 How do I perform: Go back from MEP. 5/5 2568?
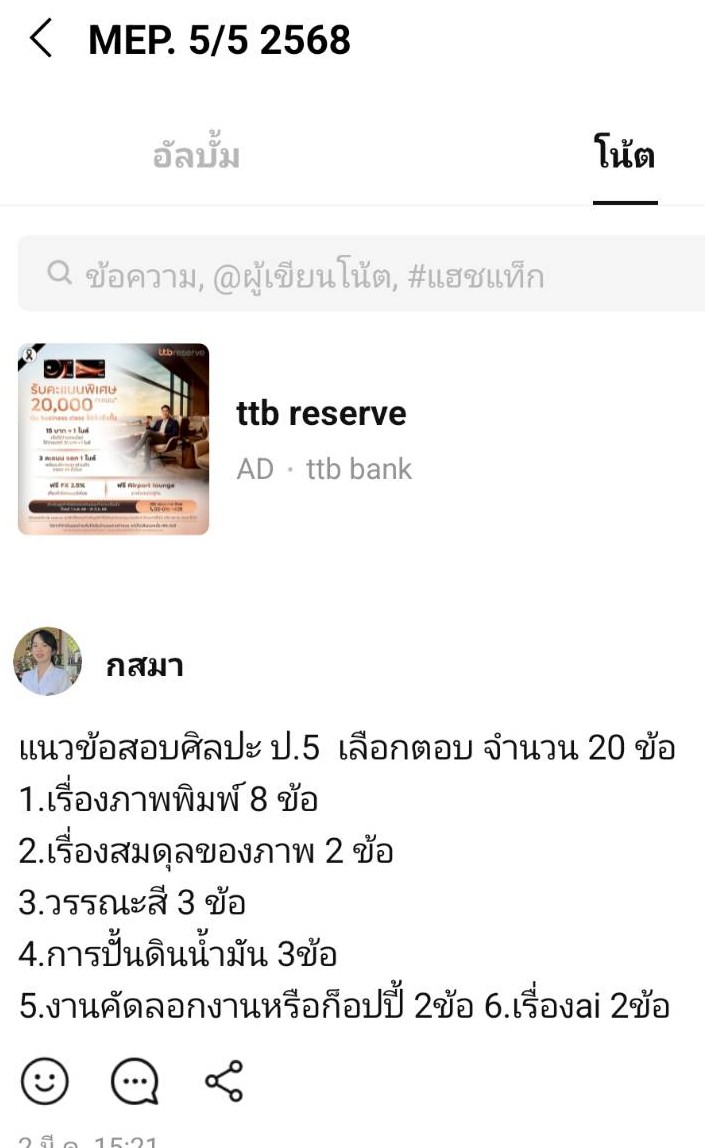41,40
